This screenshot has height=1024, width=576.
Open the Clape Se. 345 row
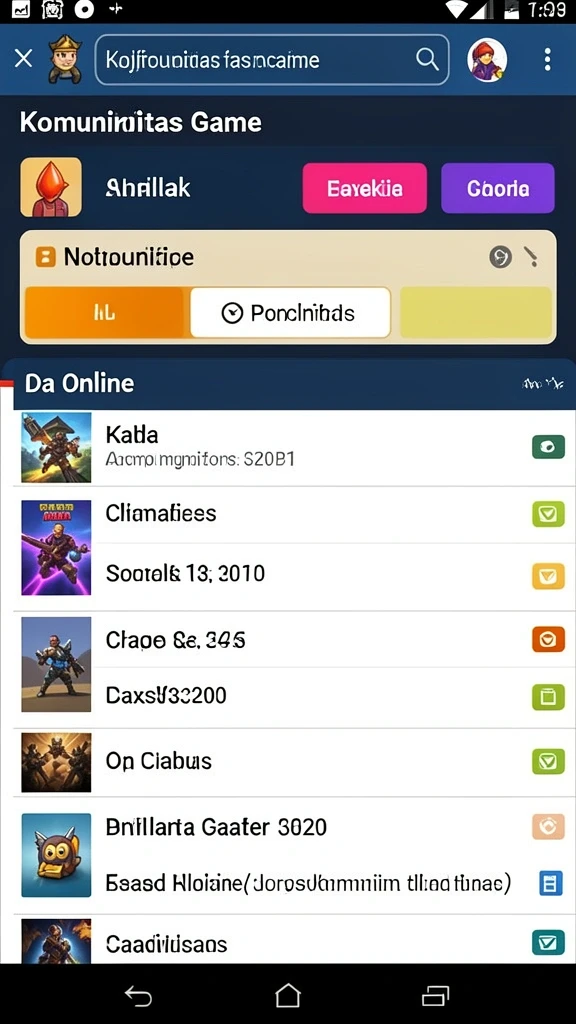289,640
